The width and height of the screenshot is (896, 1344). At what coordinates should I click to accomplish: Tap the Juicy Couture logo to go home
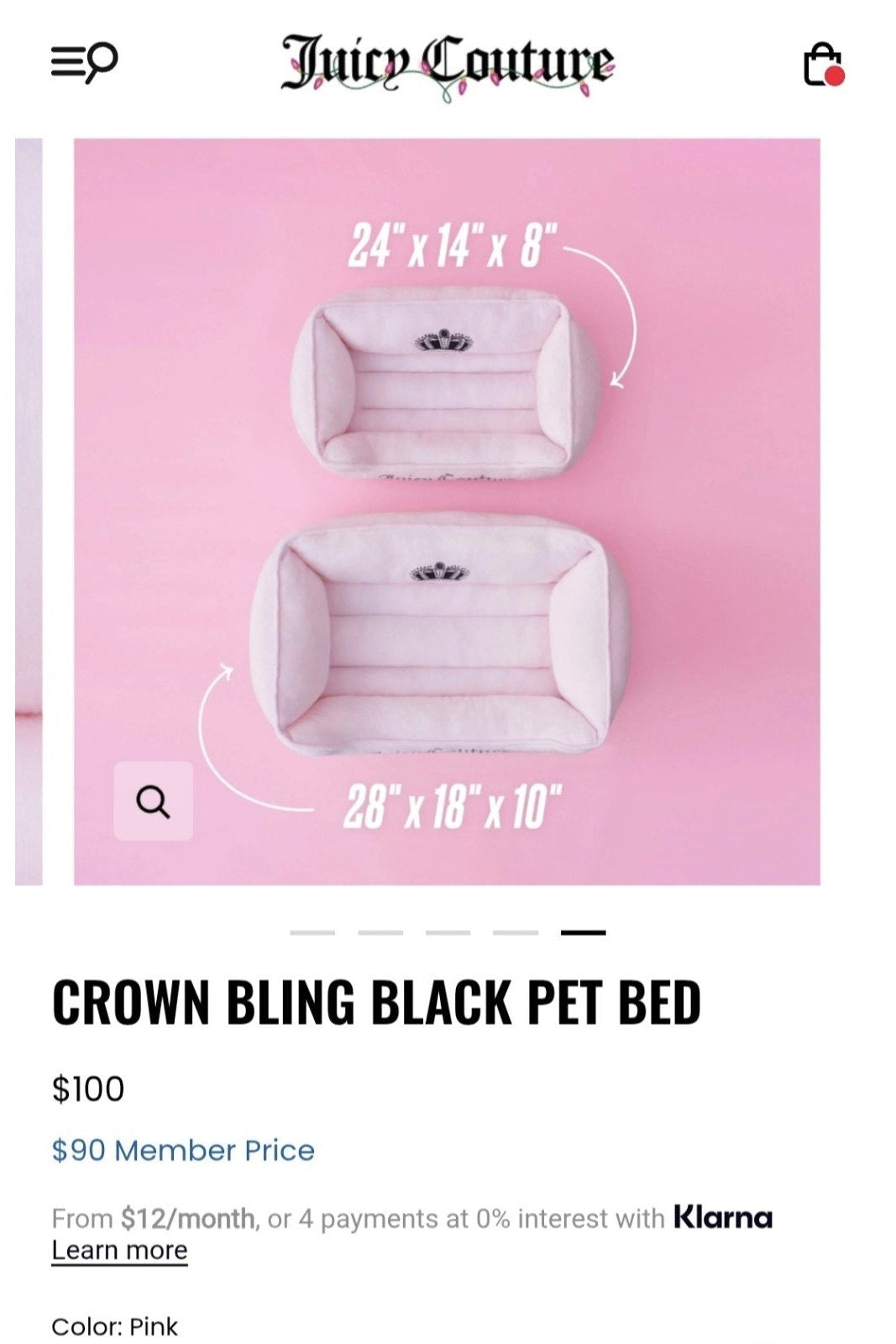[447, 62]
